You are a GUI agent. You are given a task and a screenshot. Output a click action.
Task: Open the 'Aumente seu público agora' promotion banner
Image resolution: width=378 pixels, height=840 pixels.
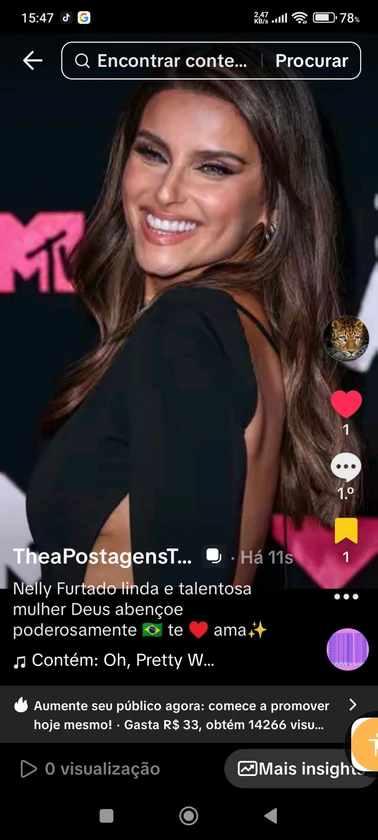tap(186, 715)
